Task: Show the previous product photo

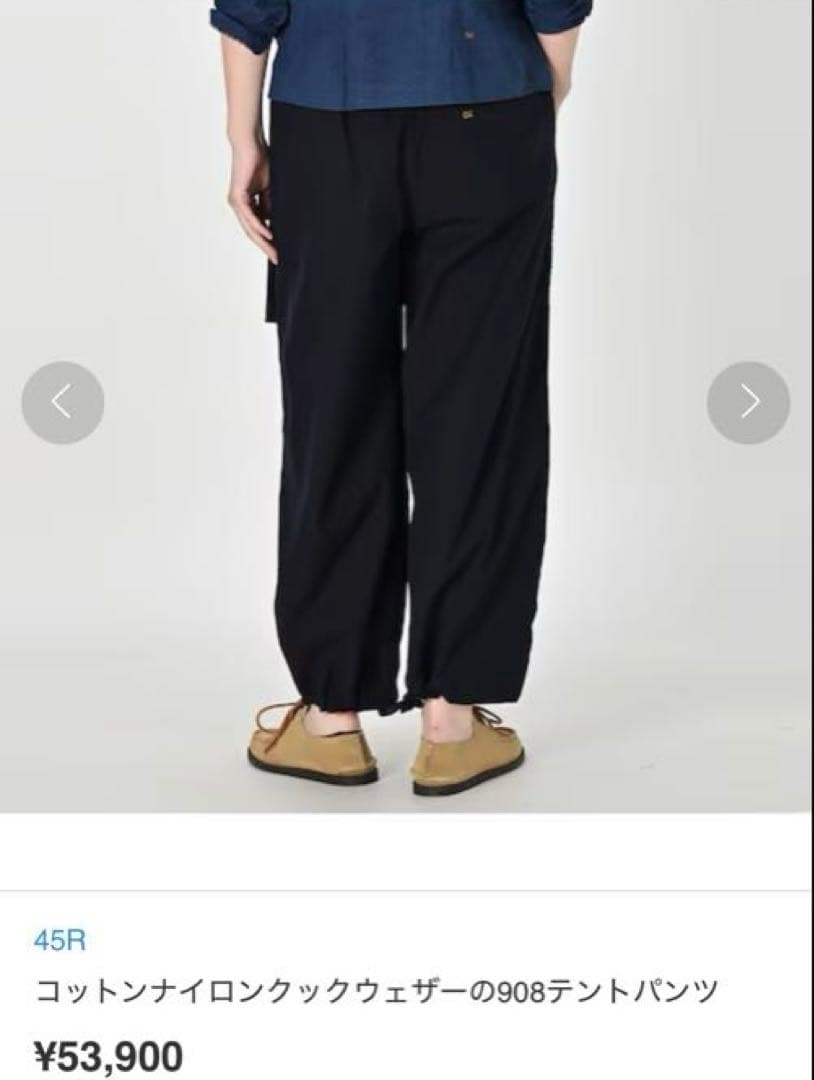Action: click(62, 402)
